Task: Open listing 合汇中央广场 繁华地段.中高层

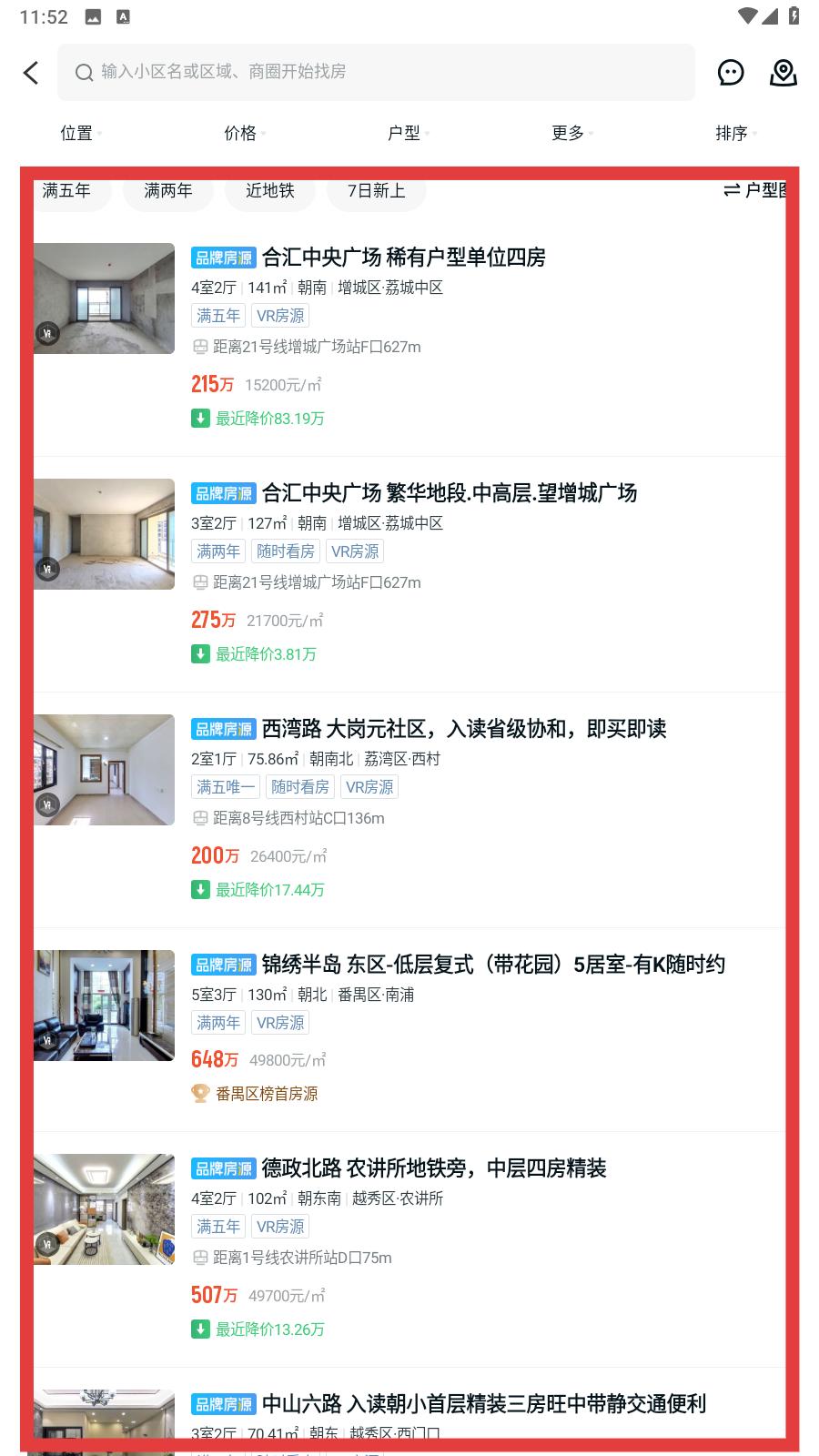Action: 409,574
